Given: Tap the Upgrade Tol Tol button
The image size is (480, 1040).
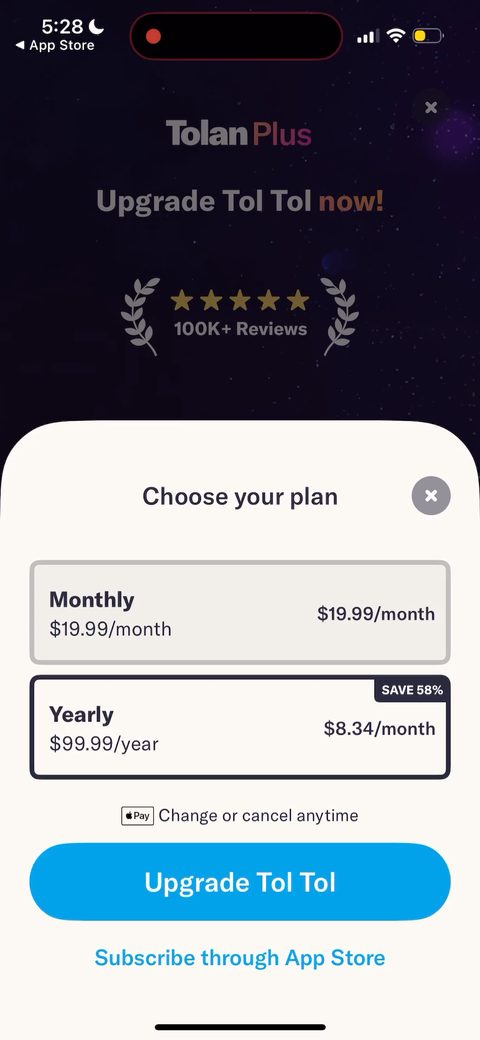Looking at the screenshot, I should [240, 881].
